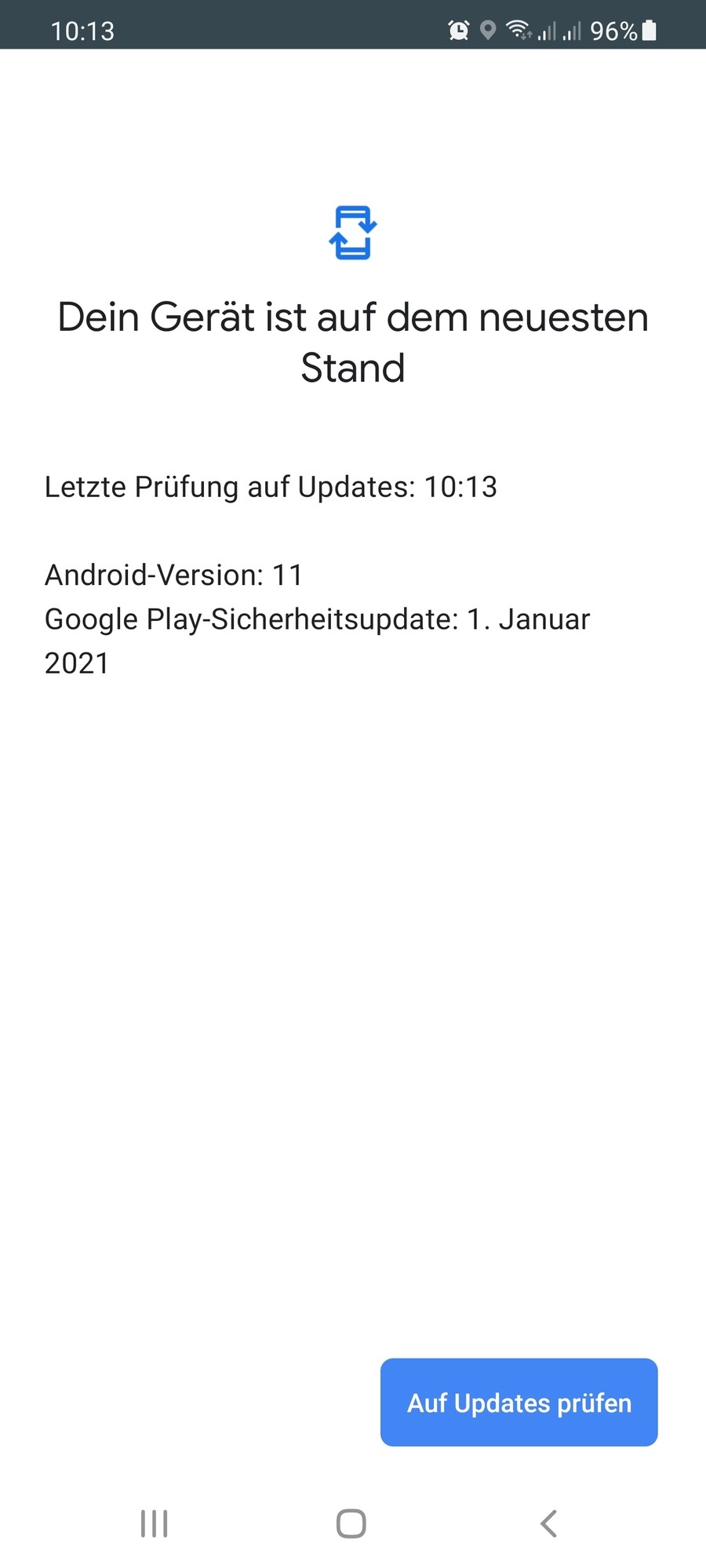
Task: Tap the Auf Updates prüfen button
Action: click(519, 1403)
